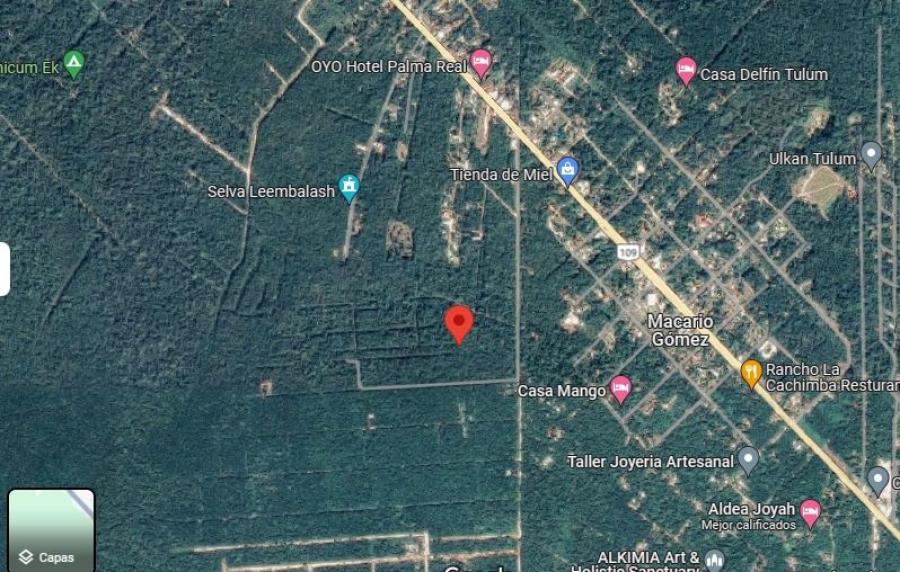This screenshot has width=900, height=572.
Task: Tap the red dropped location pin
Action: [458, 324]
